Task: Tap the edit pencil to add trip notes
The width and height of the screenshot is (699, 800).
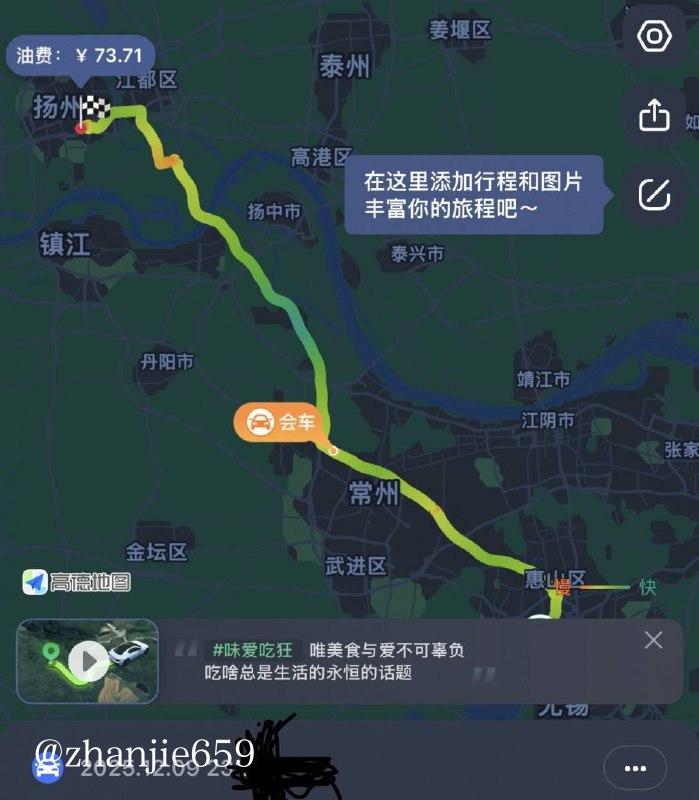Action: click(654, 194)
